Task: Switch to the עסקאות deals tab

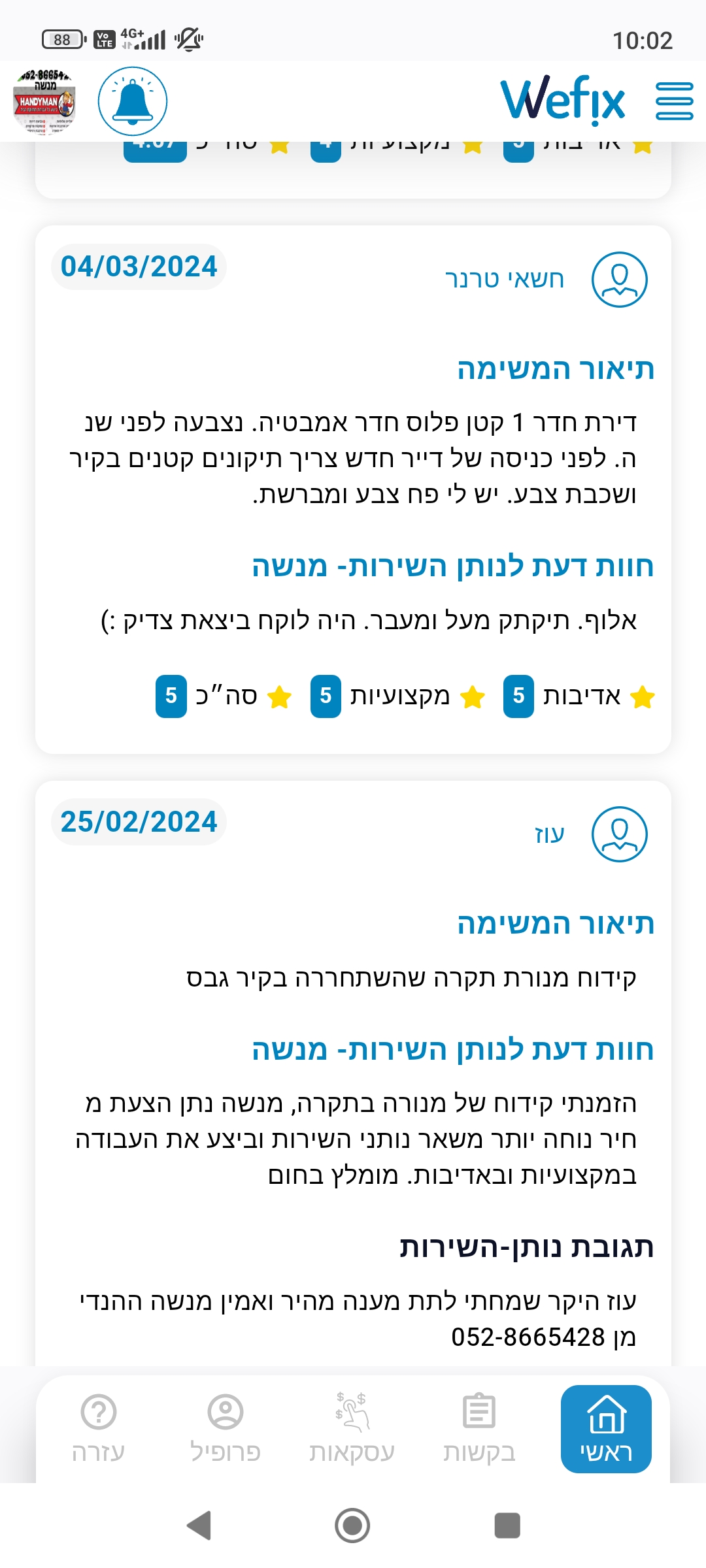Action: pyautogui.click(x=352, y=1429)
